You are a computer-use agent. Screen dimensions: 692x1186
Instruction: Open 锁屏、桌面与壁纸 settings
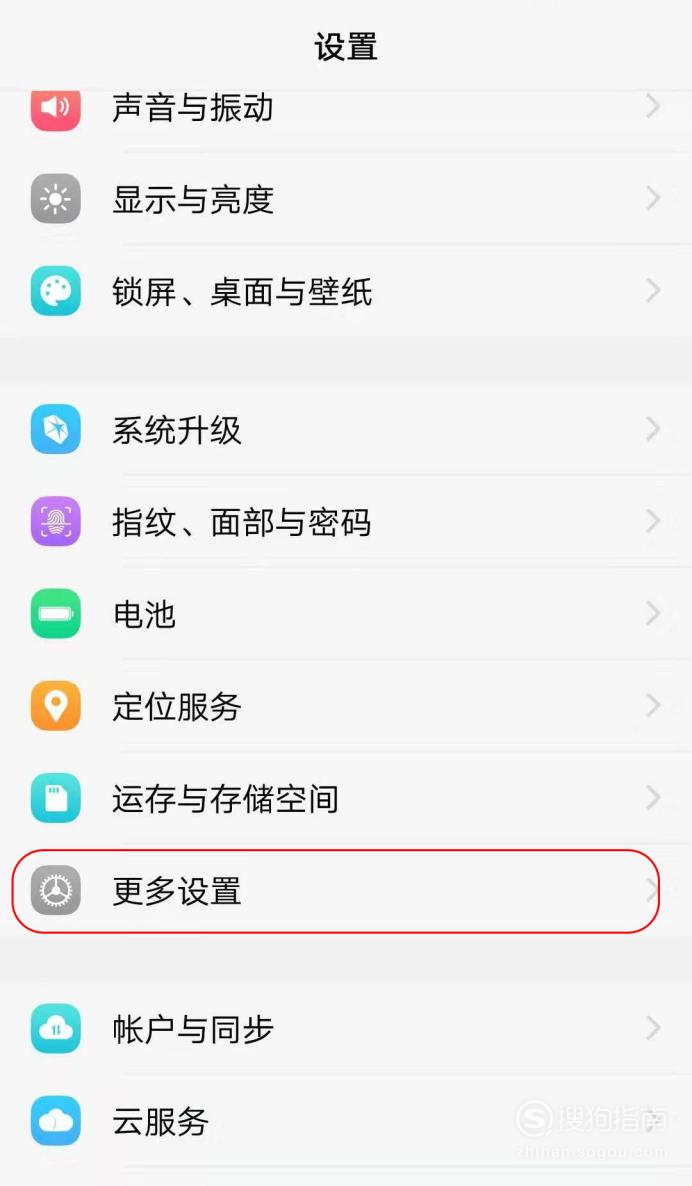tap(346, 291)
